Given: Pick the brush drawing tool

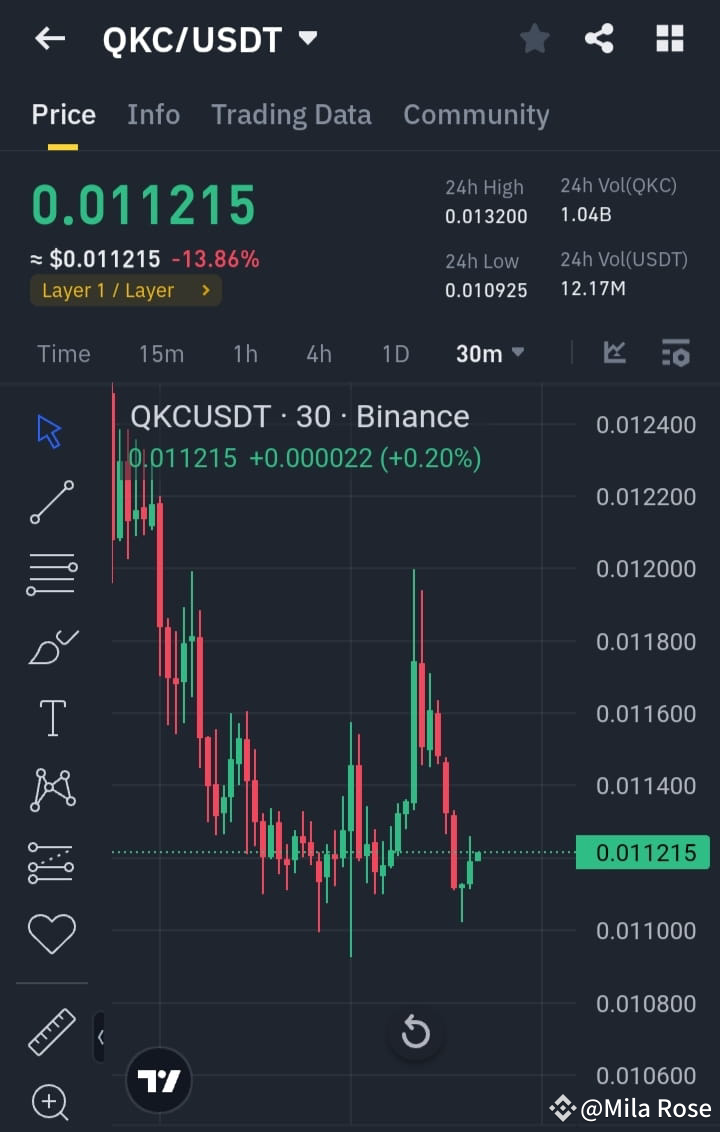Looking at the screenshot, I should click(x=50, y=645).
